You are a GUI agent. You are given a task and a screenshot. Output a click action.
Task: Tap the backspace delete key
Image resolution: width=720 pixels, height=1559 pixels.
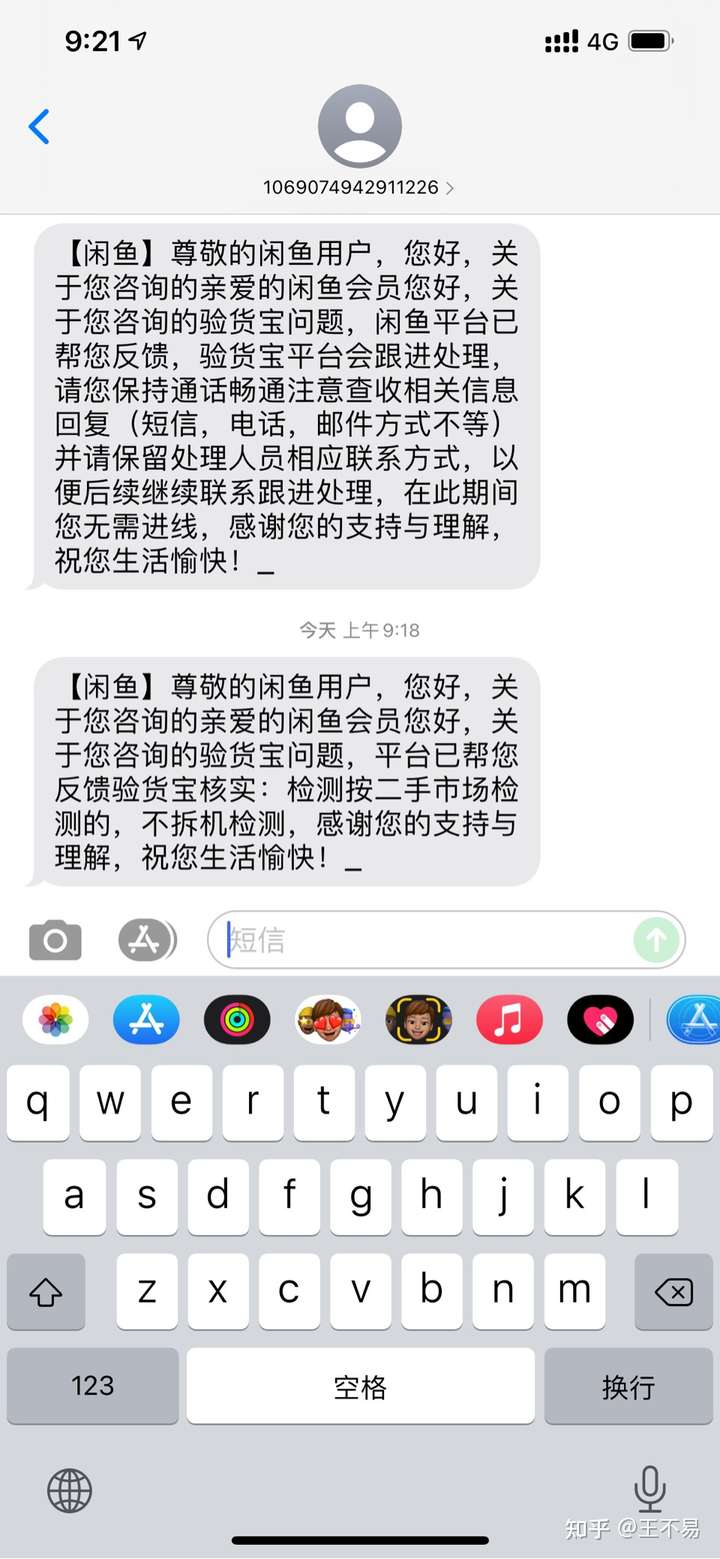[674, 1292]
